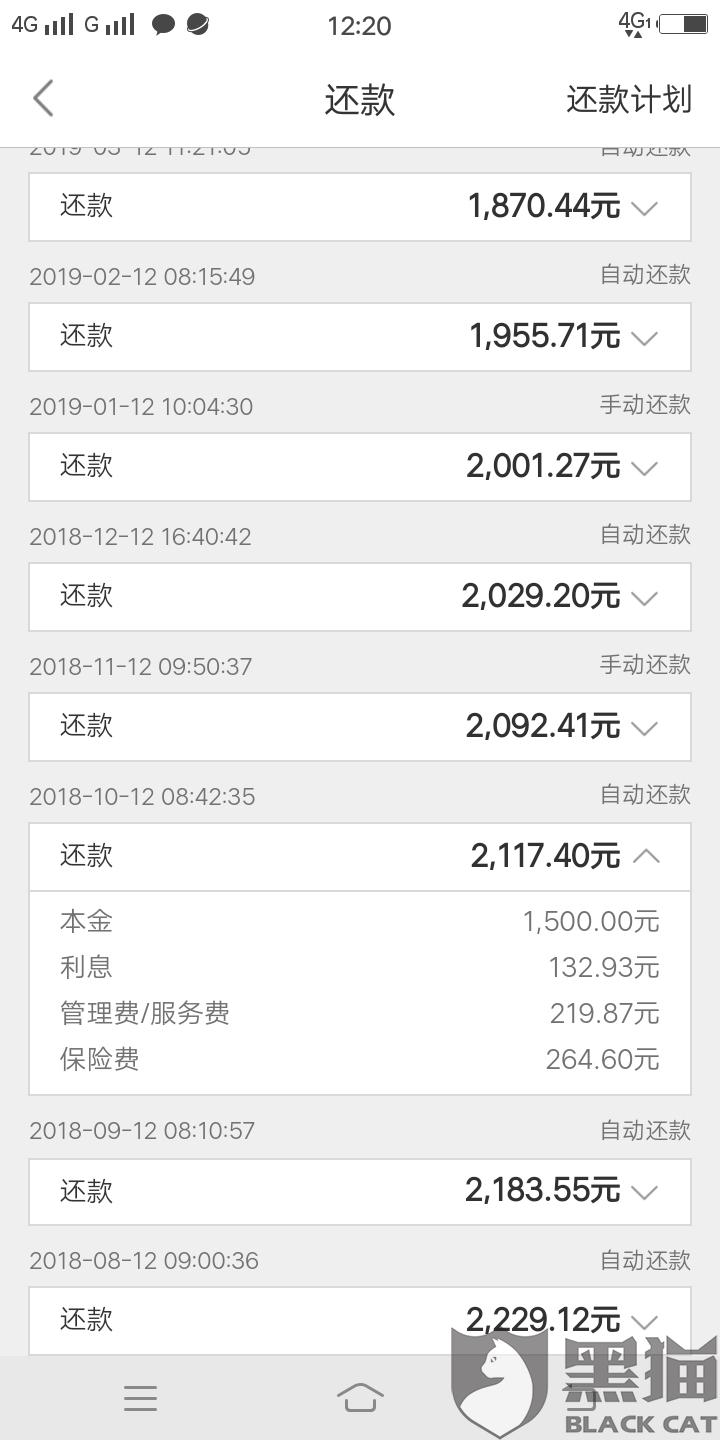
Task: Expand the 2,229.12元 repayment row
Action: [x=645, y=1320]
